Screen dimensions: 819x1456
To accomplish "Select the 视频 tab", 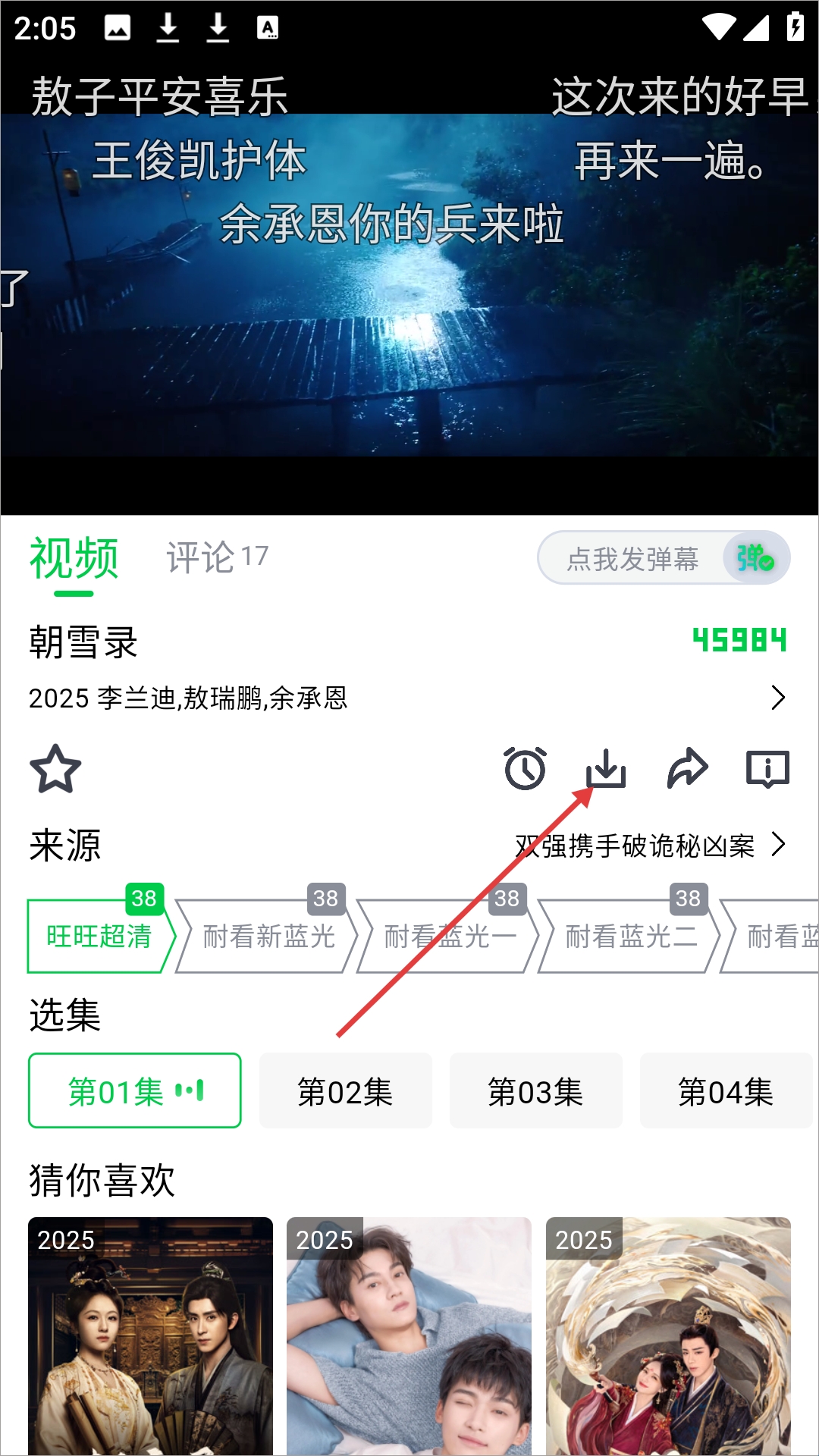I will point(74,558).
